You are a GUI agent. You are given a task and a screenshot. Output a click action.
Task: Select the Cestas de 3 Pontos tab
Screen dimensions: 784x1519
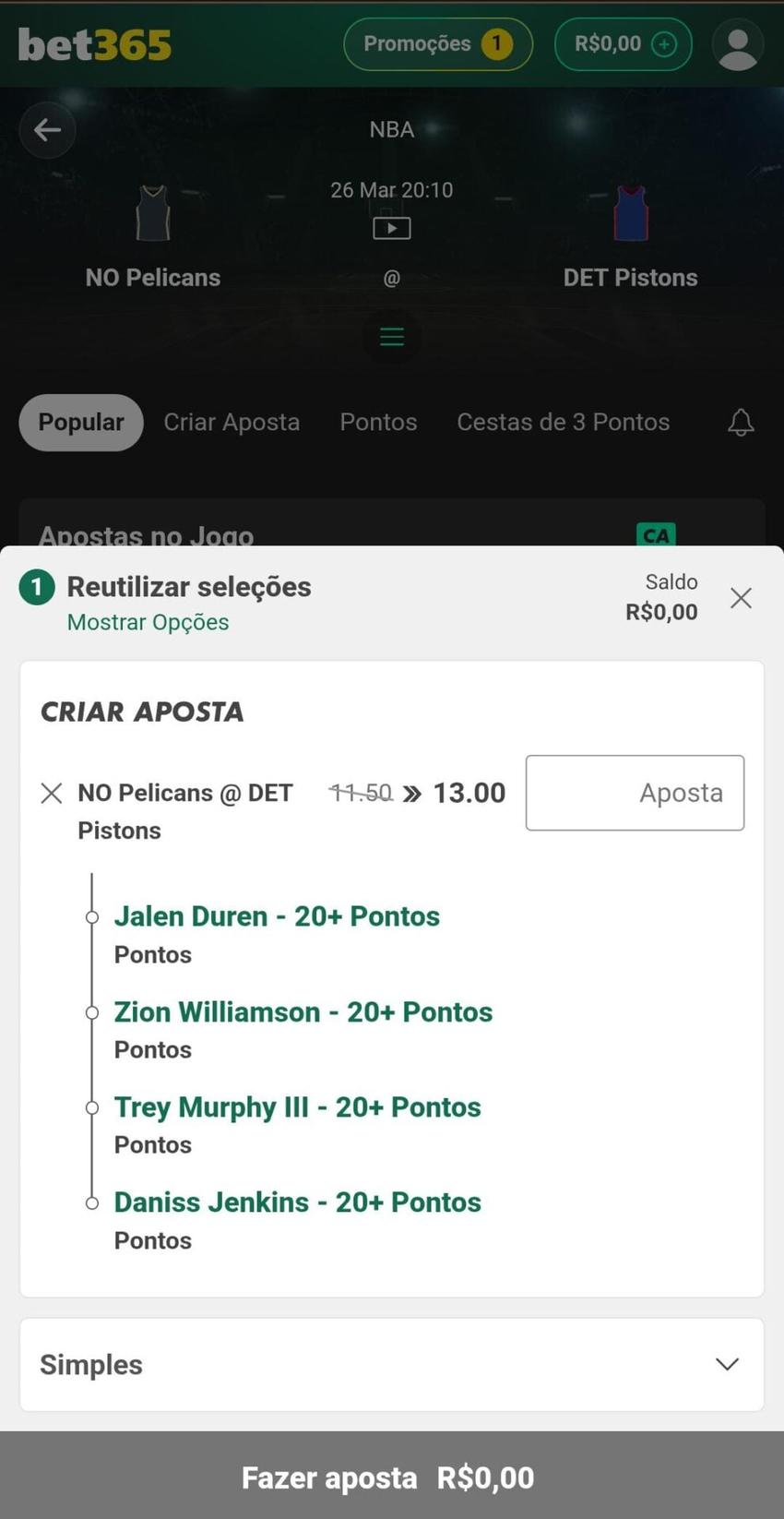563,422
